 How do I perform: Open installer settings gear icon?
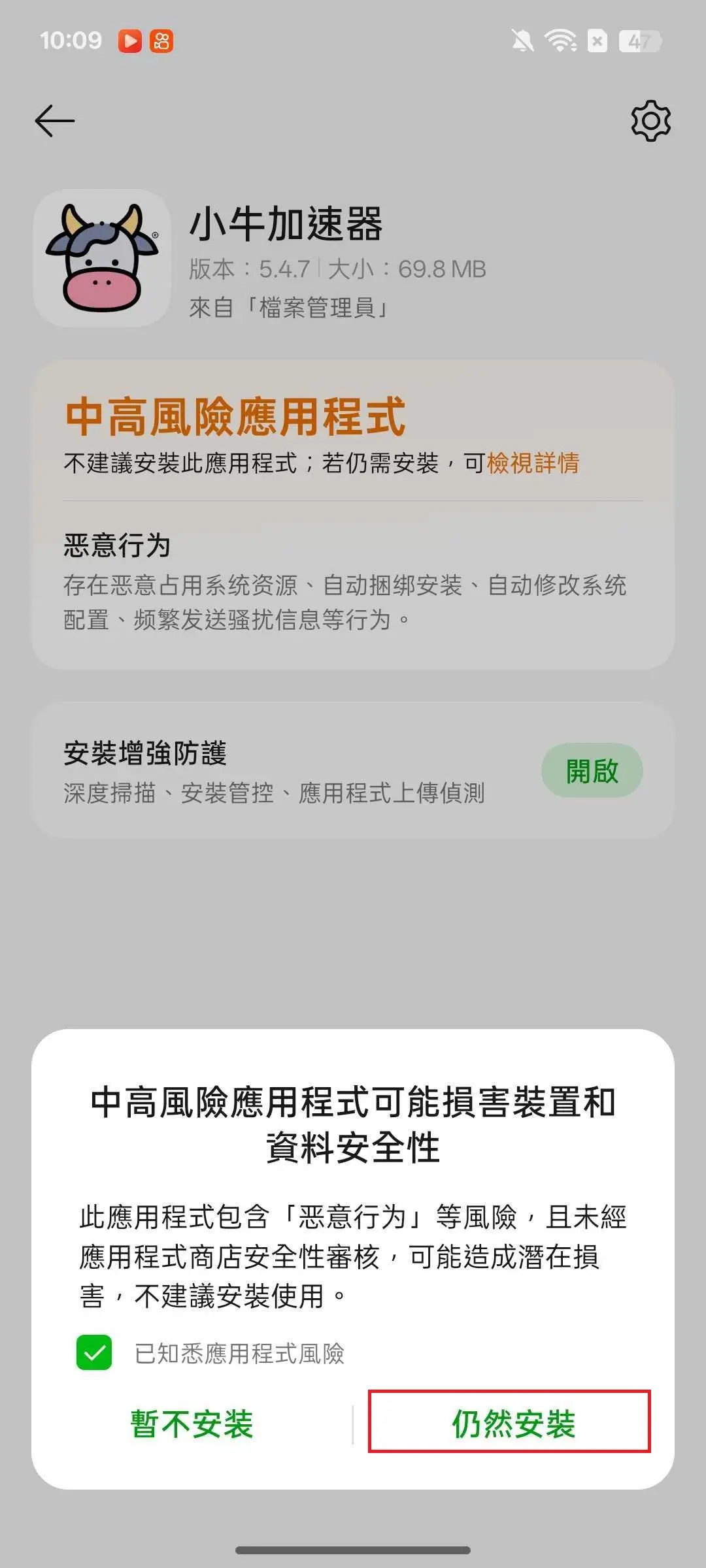650,121
